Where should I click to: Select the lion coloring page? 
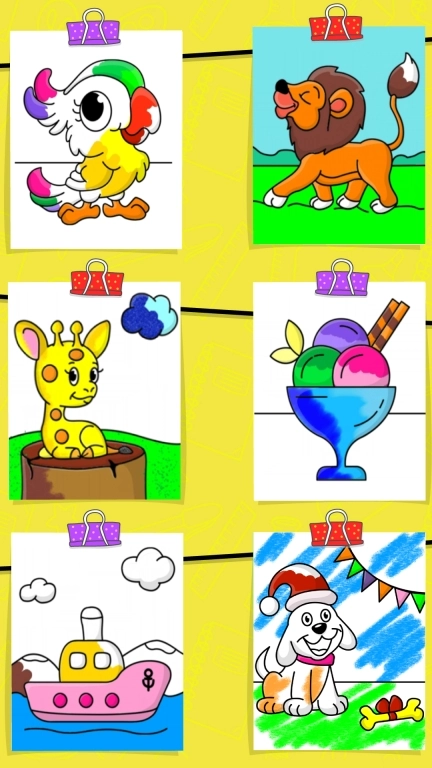pos(339,136)
